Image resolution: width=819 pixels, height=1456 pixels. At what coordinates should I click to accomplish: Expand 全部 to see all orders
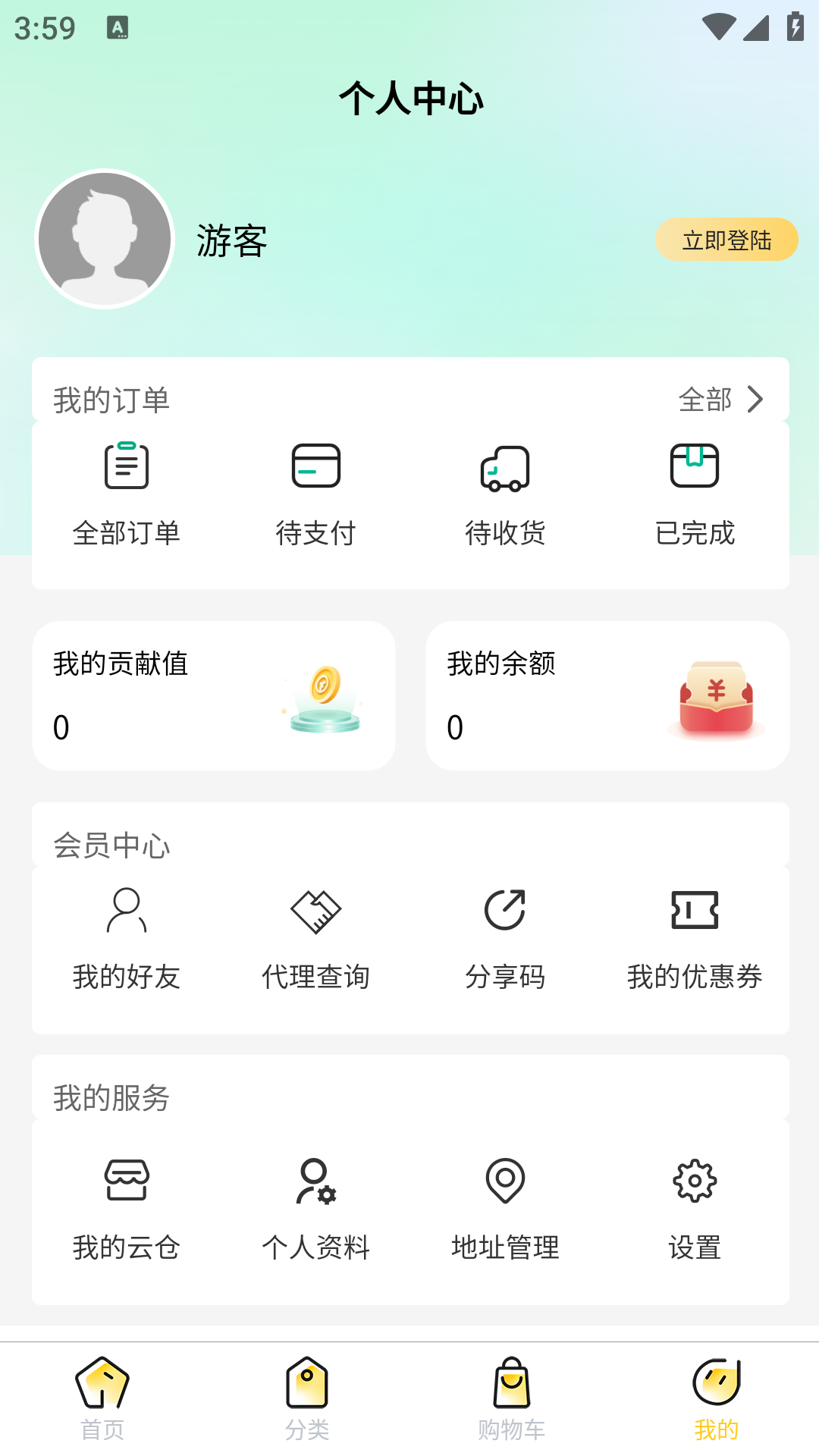point(720,400)
